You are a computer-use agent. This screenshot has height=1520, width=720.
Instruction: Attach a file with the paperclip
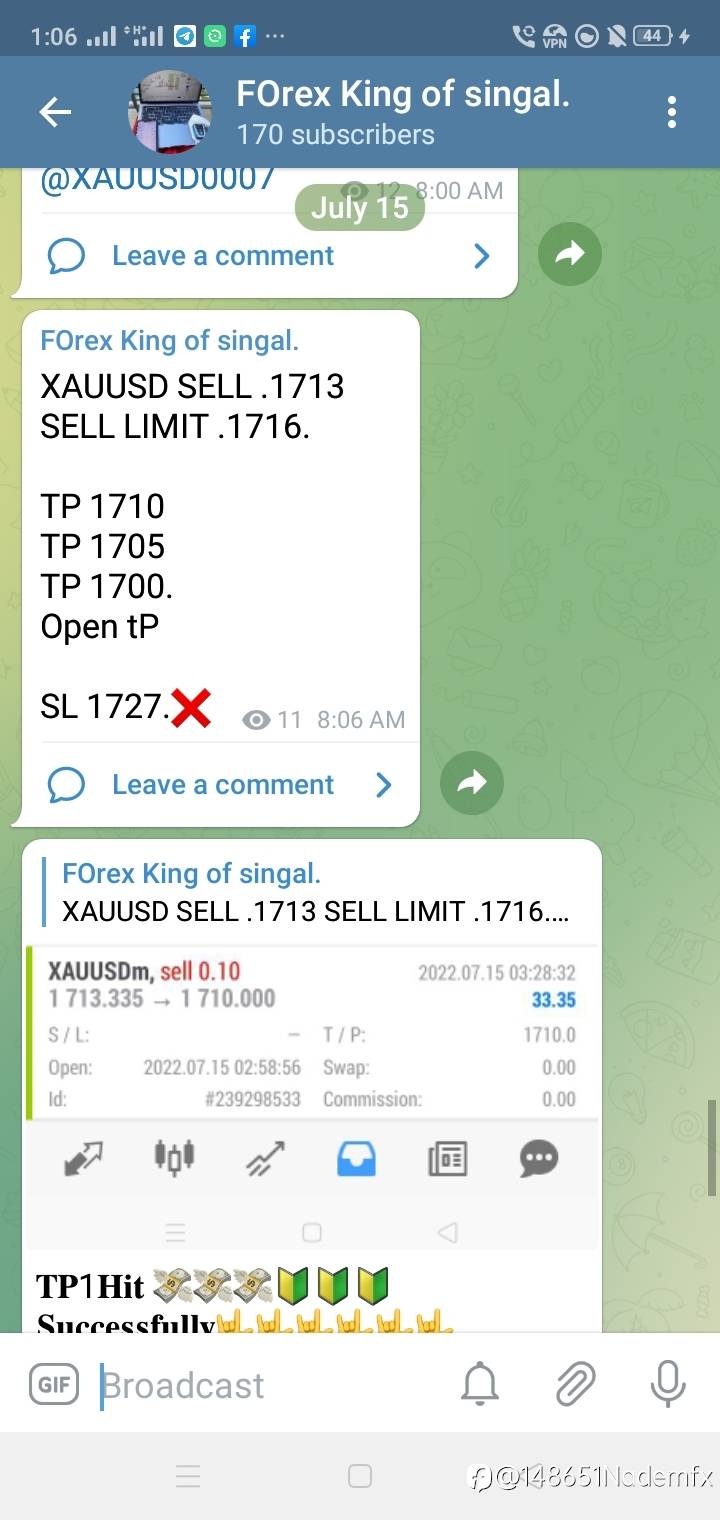[575, 1385]
